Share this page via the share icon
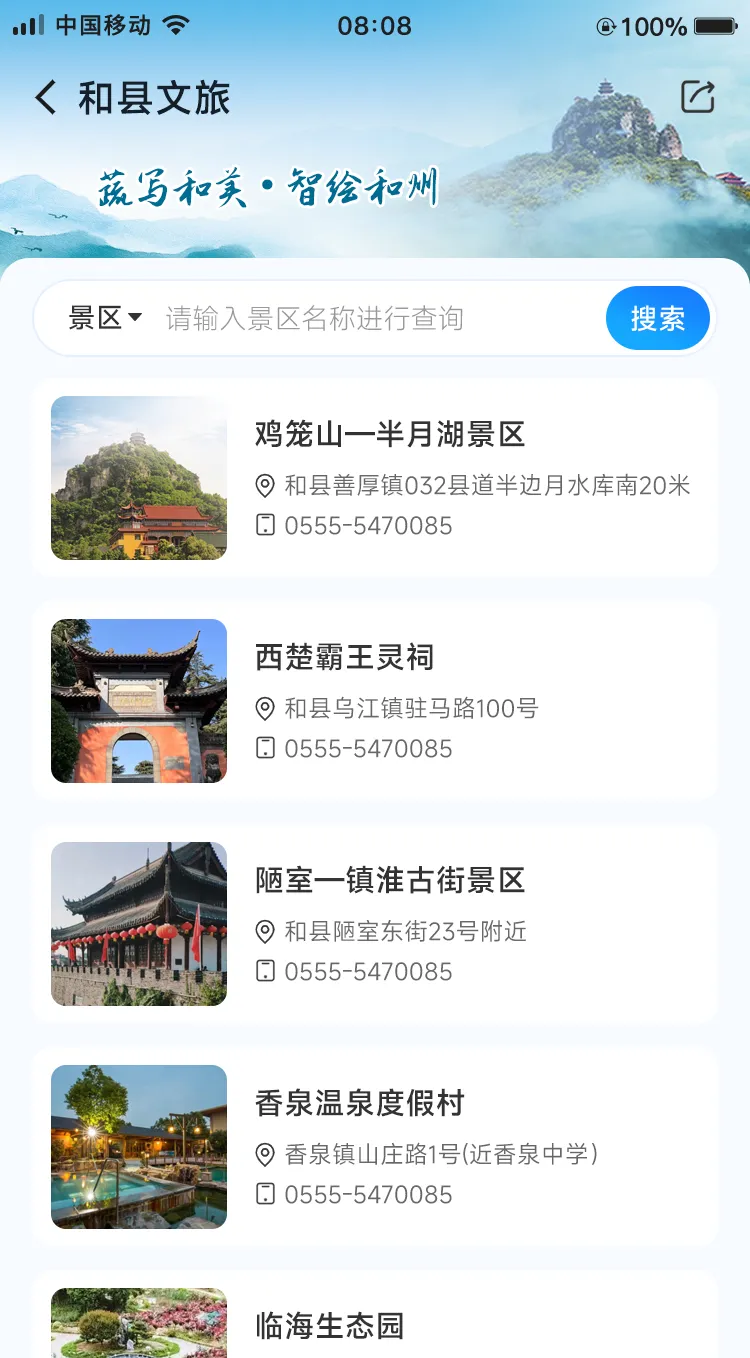 [x=697, y=97]
